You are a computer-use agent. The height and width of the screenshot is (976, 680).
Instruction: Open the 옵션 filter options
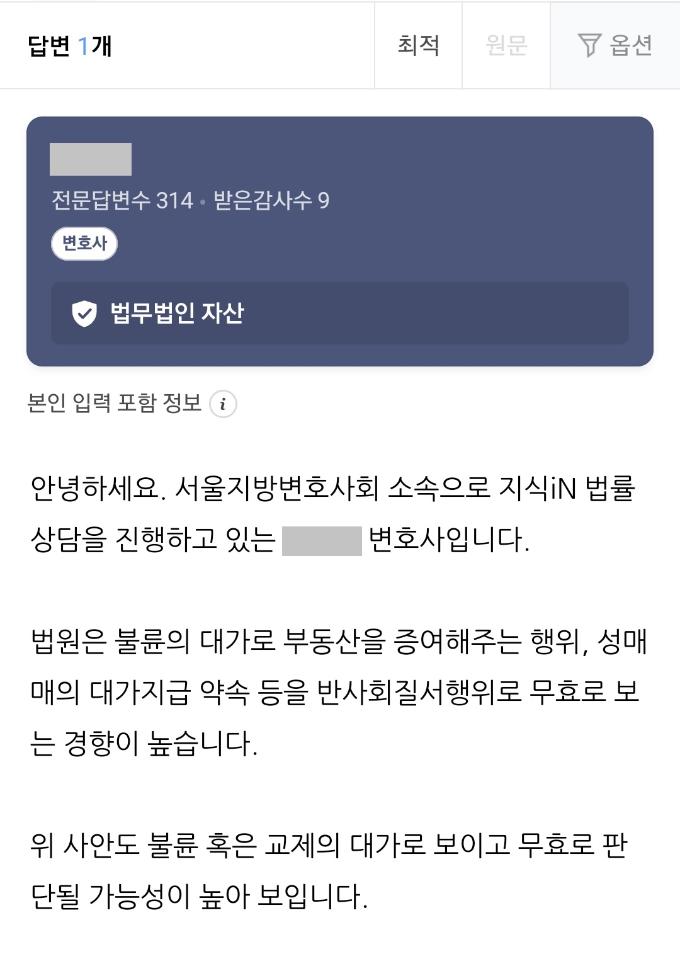click(x=615, y=45)
